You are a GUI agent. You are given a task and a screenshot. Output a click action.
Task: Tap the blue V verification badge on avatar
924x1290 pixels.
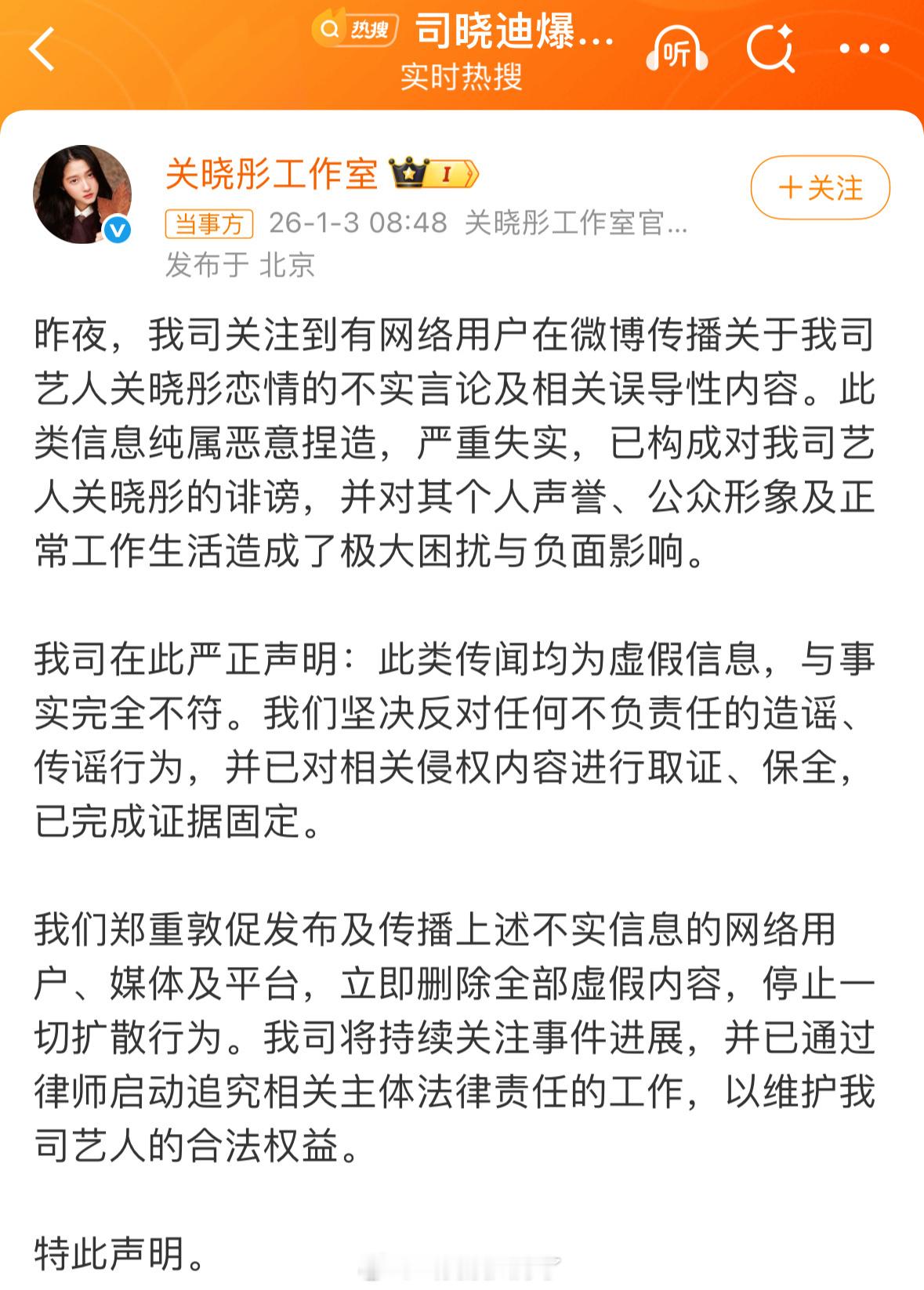(116, 228)
